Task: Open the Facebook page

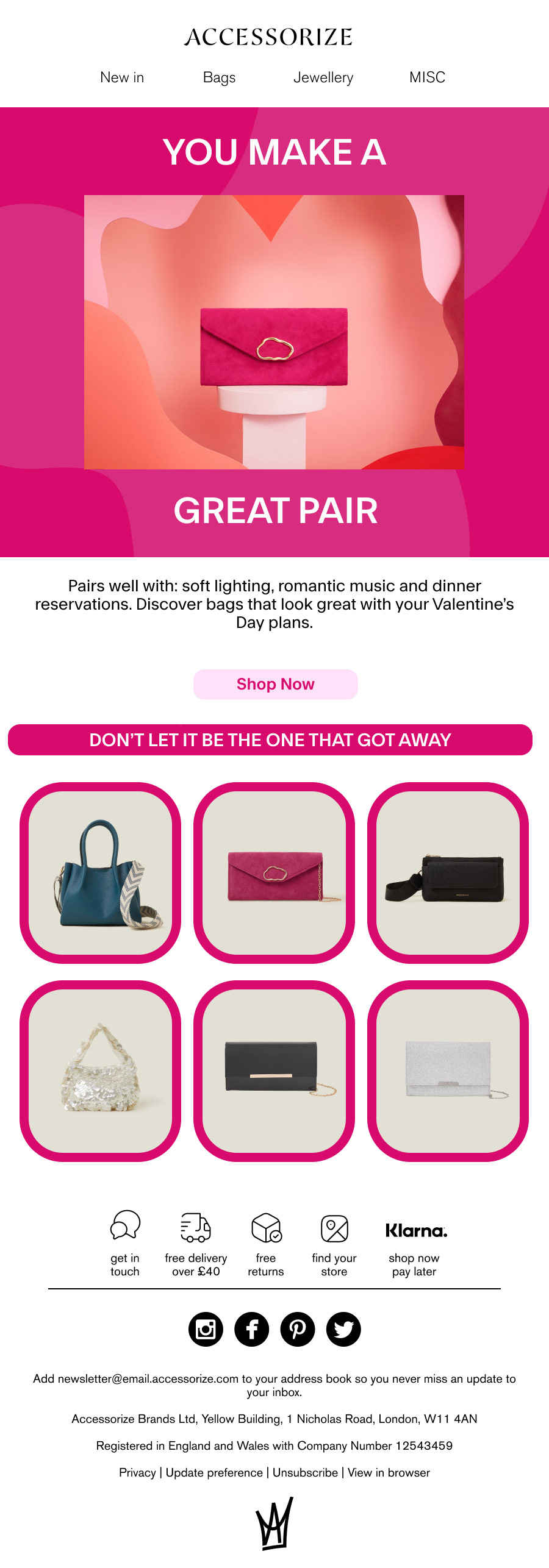Action: click(x=251, y=1329)
